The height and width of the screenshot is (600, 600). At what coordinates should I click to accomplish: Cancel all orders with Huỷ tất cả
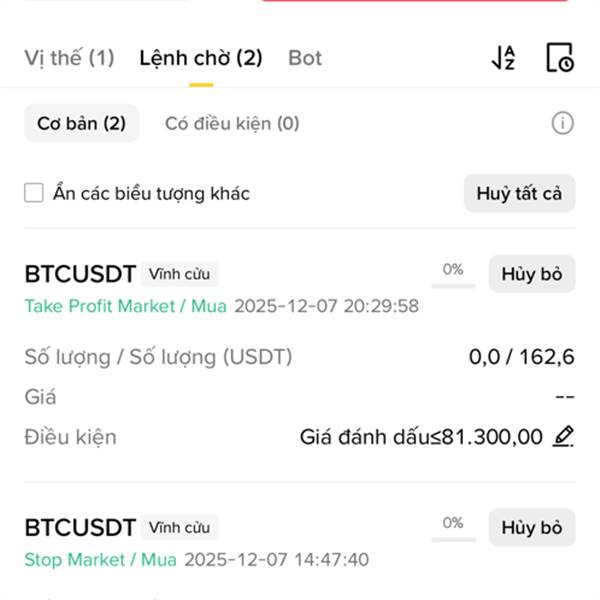[519, 193]
